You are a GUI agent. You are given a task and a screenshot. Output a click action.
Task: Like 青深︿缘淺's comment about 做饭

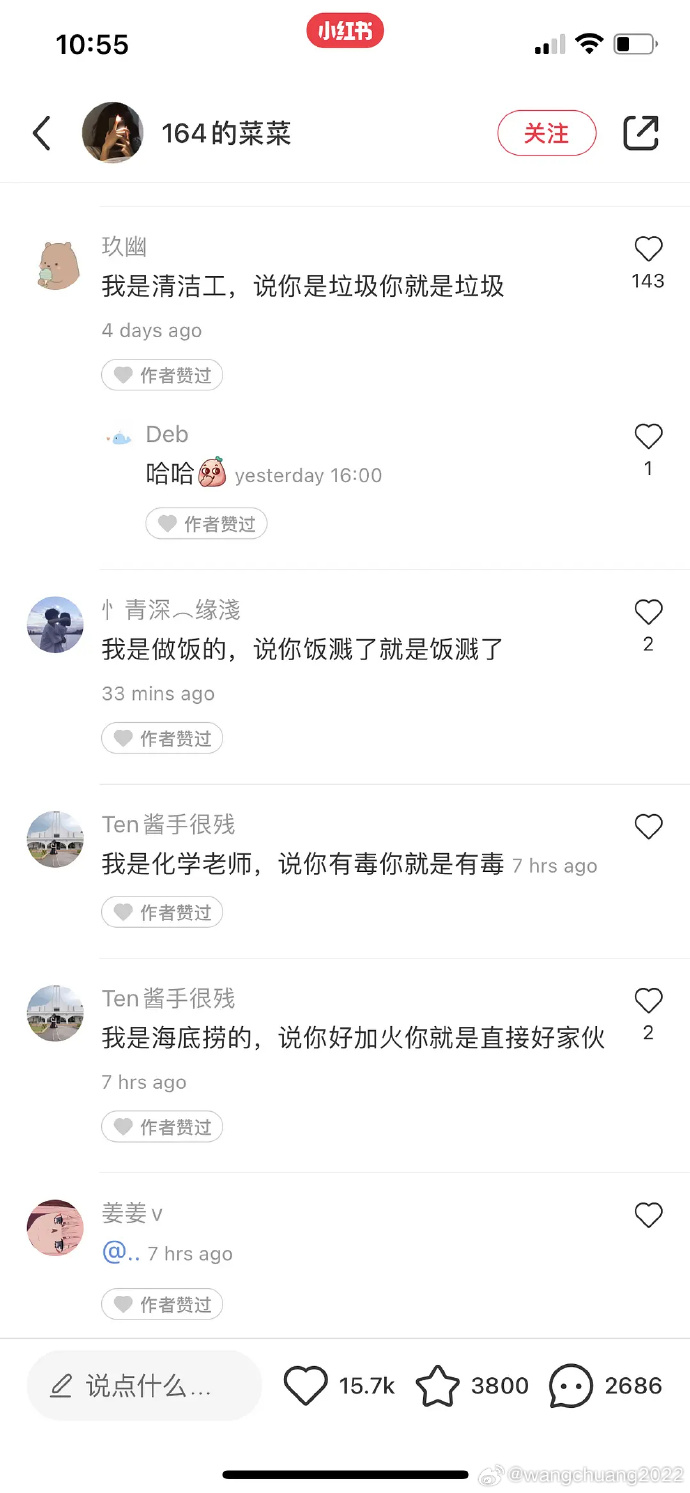[x=648, y=612]
